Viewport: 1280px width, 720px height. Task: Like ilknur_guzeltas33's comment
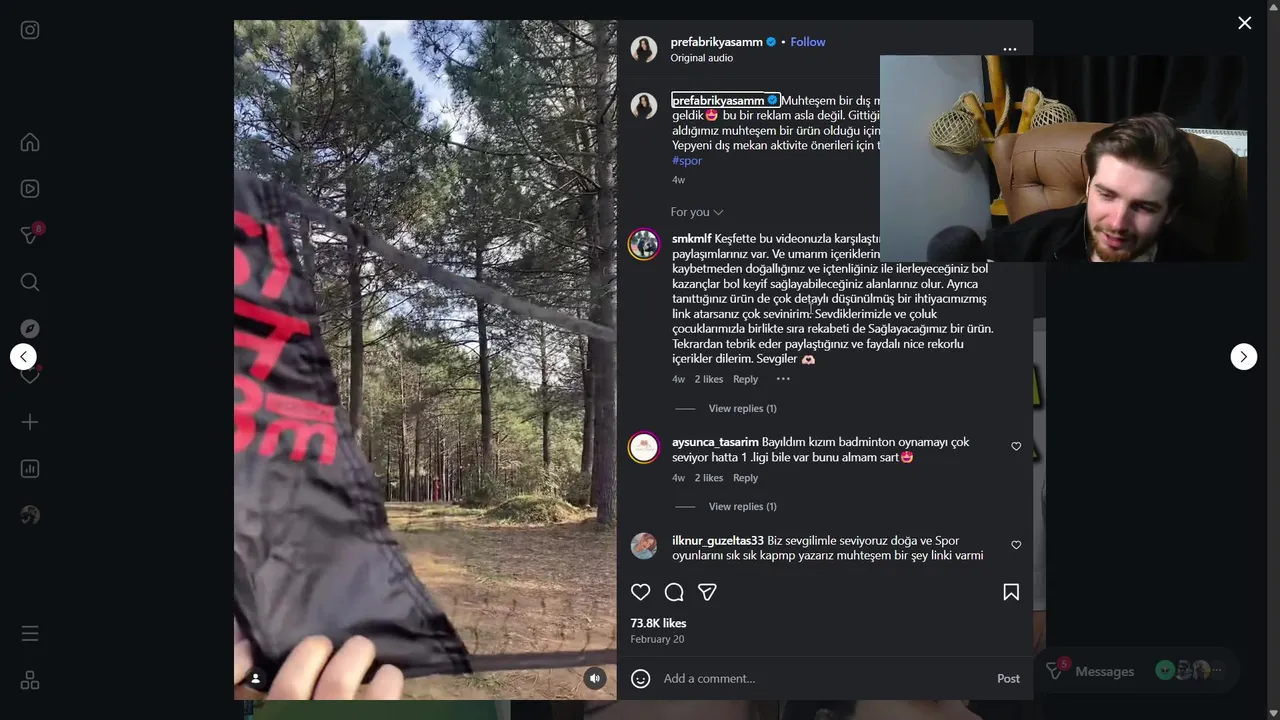tap(1016, 545)
